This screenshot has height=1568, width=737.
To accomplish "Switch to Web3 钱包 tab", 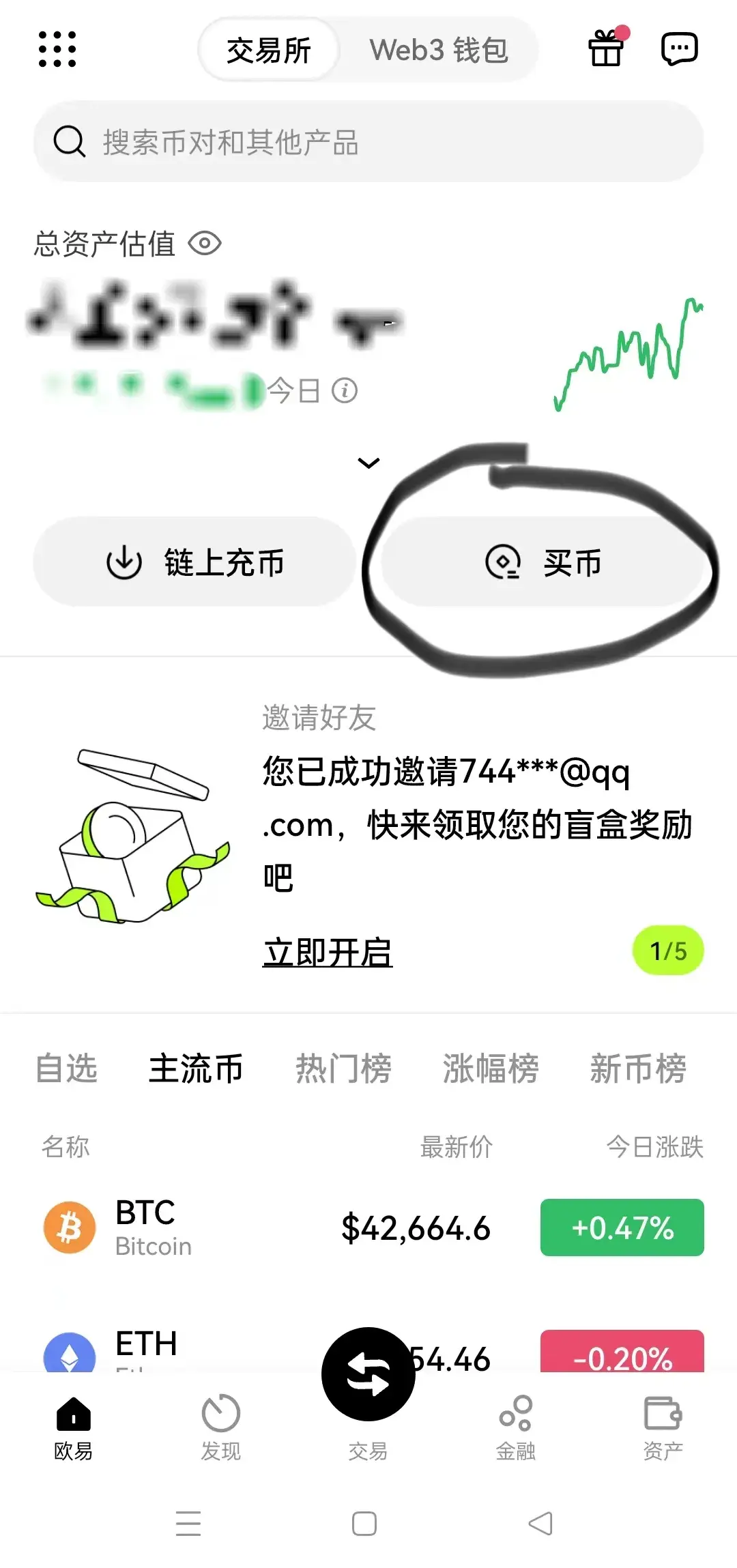I will pyautogui.click(x=439, y=50).
